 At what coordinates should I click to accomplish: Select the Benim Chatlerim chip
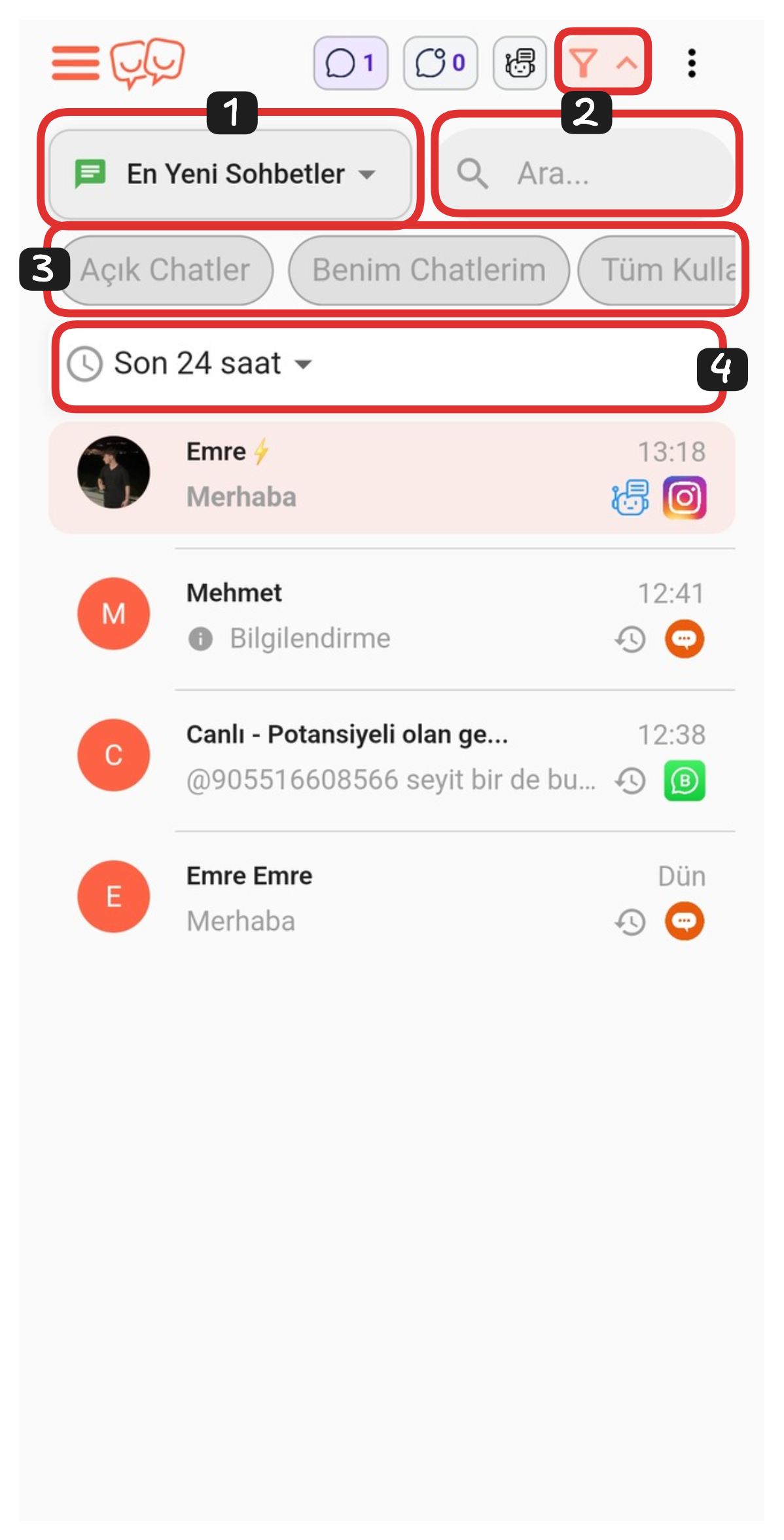[429, 270]
